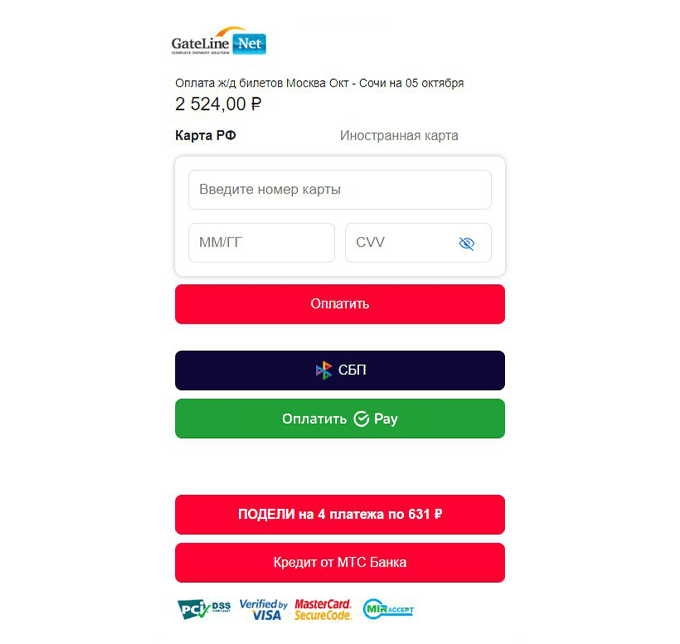The image size is (680, 644).
Task: Toggle CVV visibility eye icon
Action: click(466, 243)
